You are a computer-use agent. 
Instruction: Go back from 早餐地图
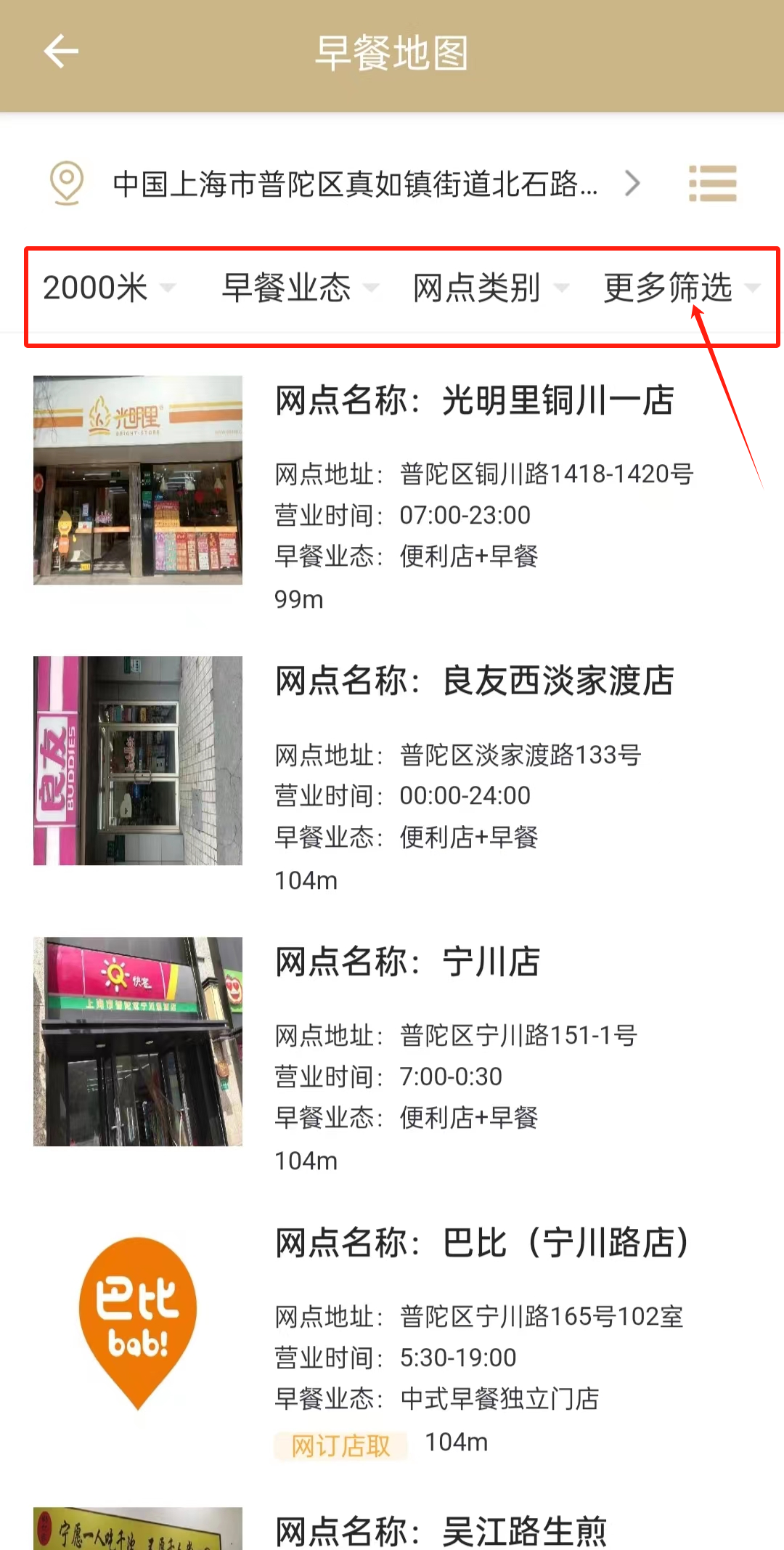(61, 52)
